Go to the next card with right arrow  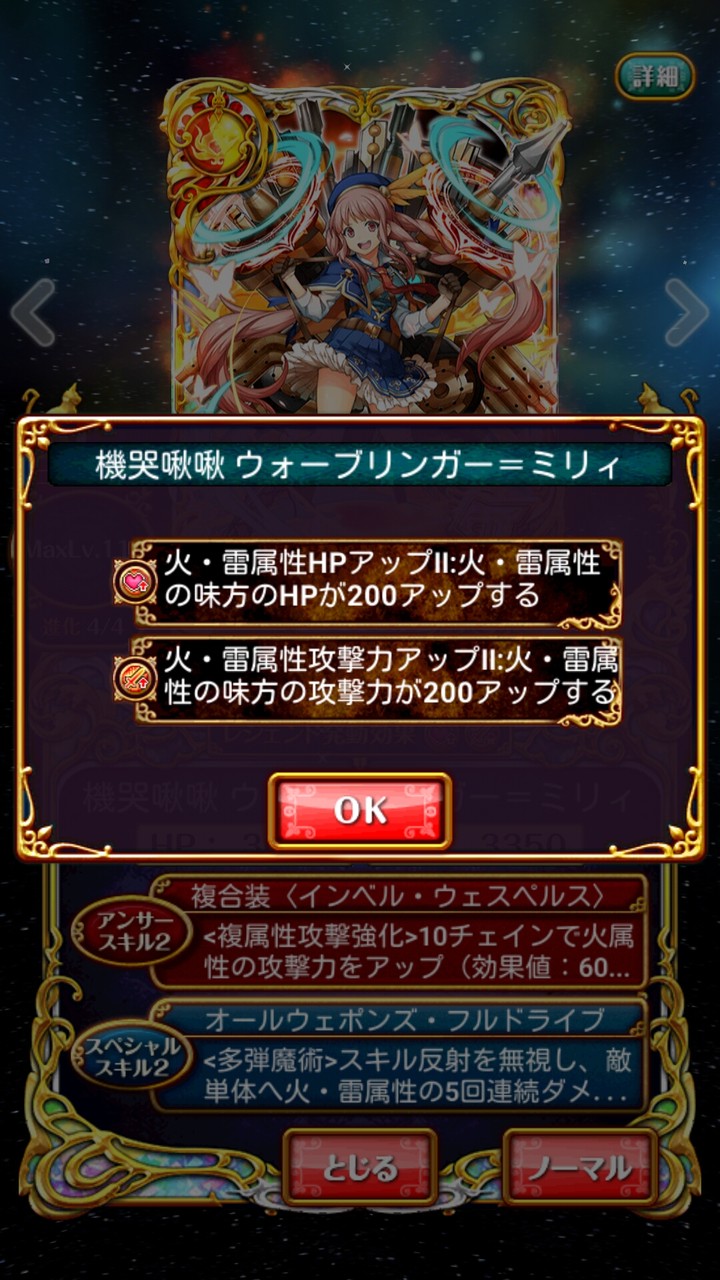click(x=686, y=313)
